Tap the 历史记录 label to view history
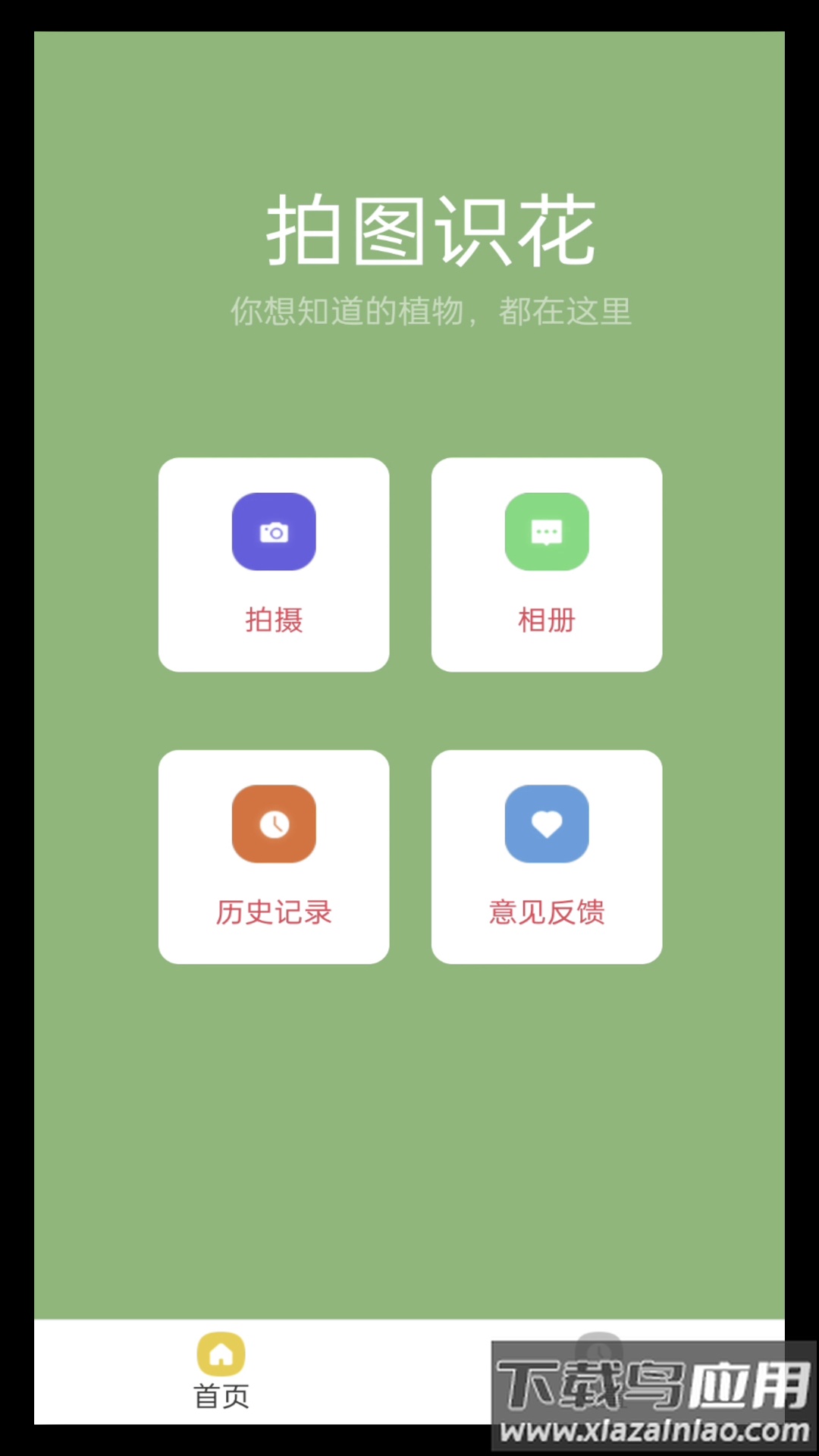Screen dimensions: 819x1456 [274, 913]
